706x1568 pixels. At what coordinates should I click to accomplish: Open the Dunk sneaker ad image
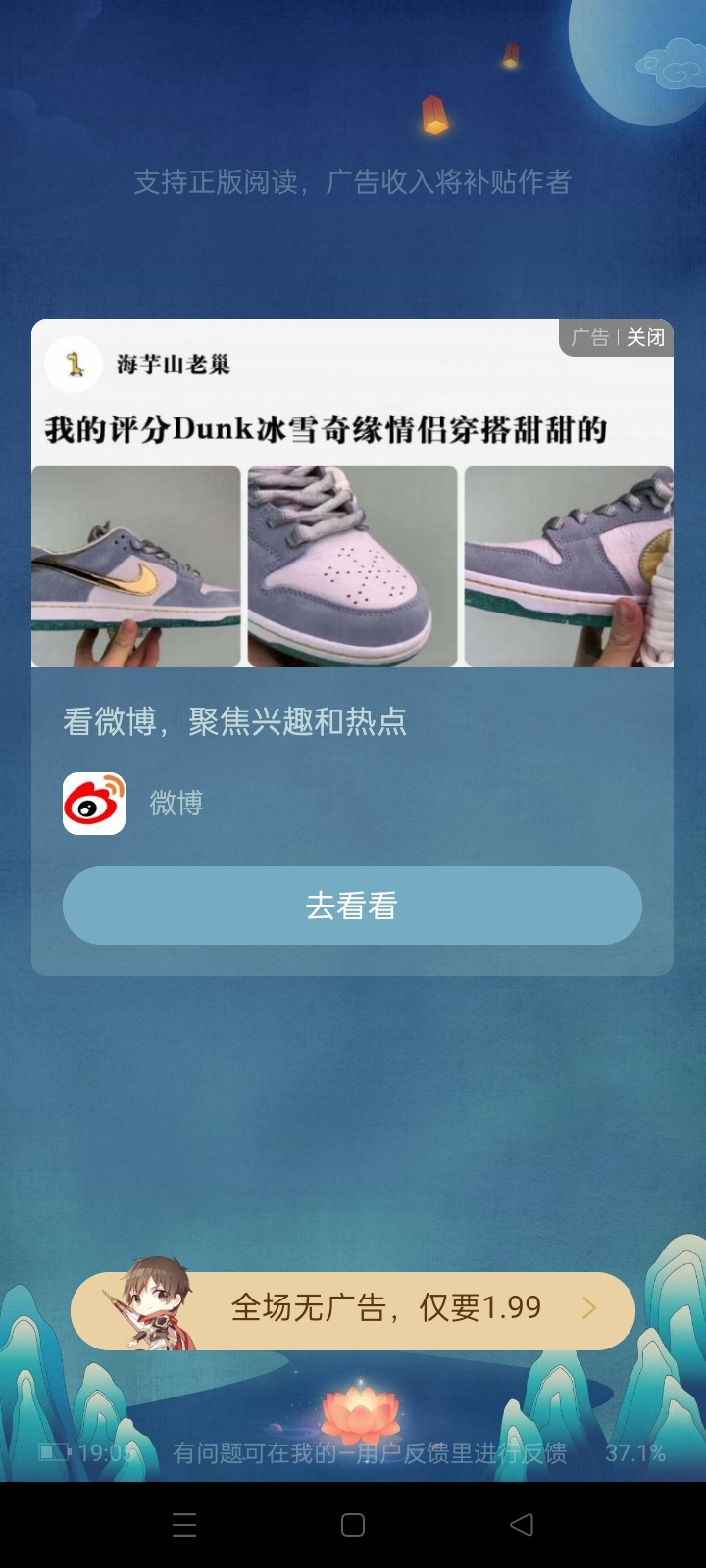click(x=352, y=493)
